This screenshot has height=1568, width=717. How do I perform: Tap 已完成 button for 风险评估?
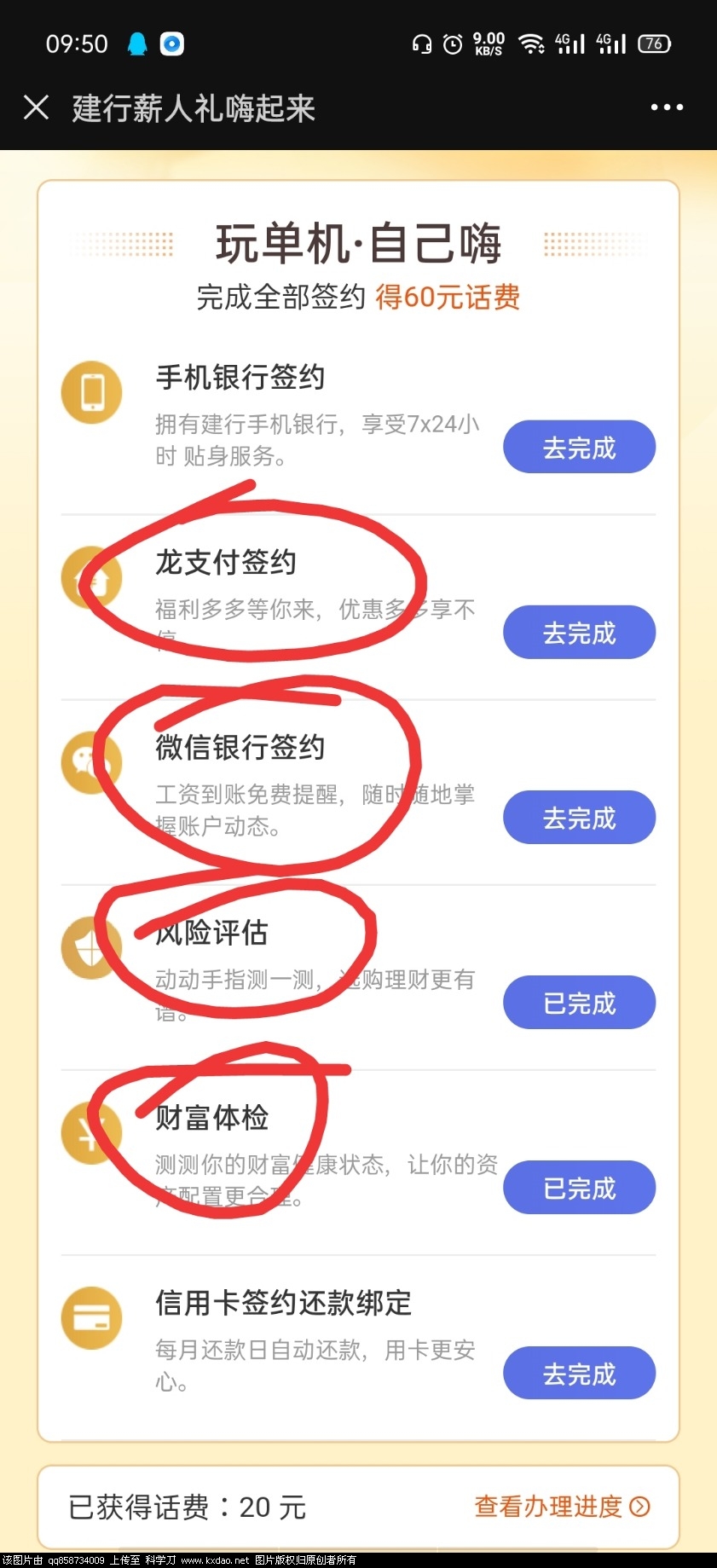(x=579, y=1003)
